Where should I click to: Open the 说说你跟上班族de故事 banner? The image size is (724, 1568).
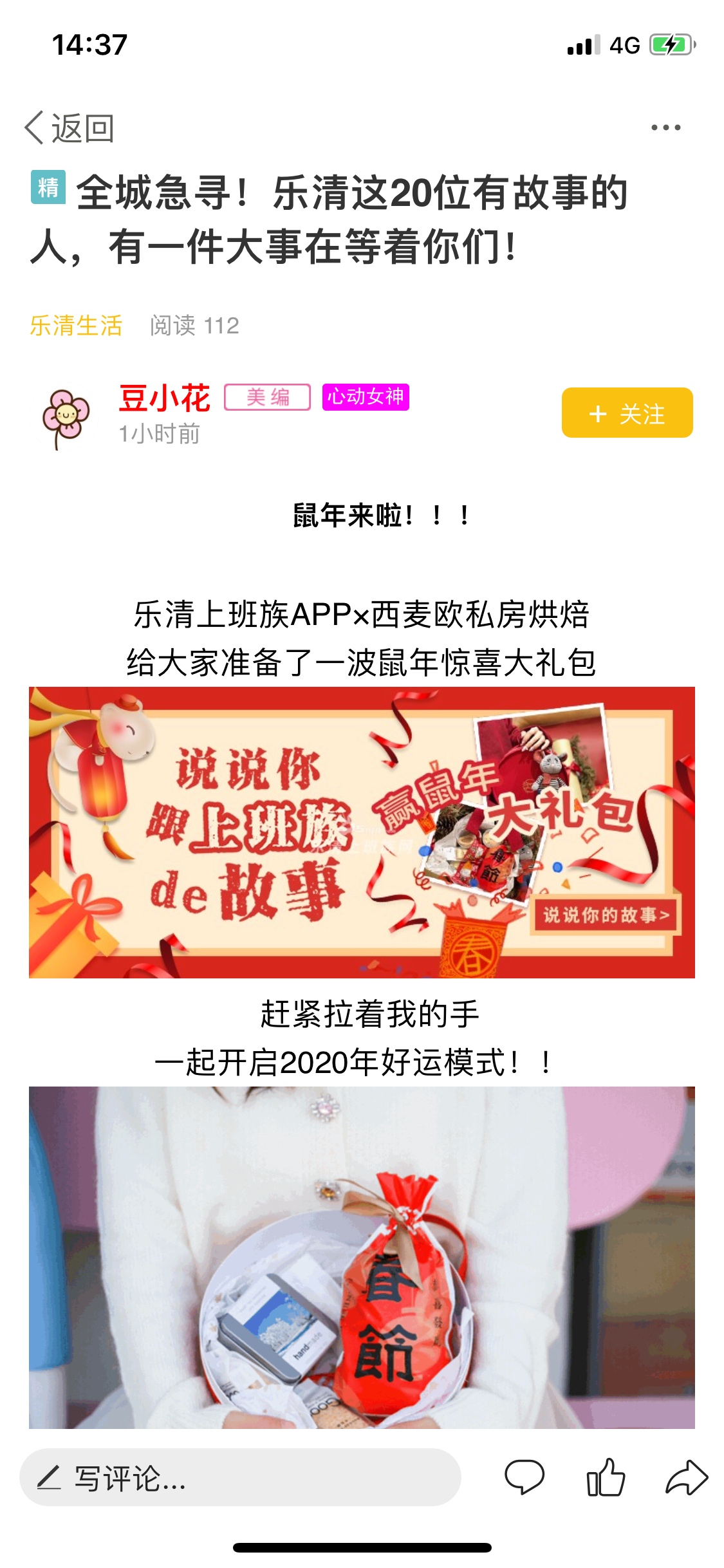pyautogui.click(x=362, y=832)
